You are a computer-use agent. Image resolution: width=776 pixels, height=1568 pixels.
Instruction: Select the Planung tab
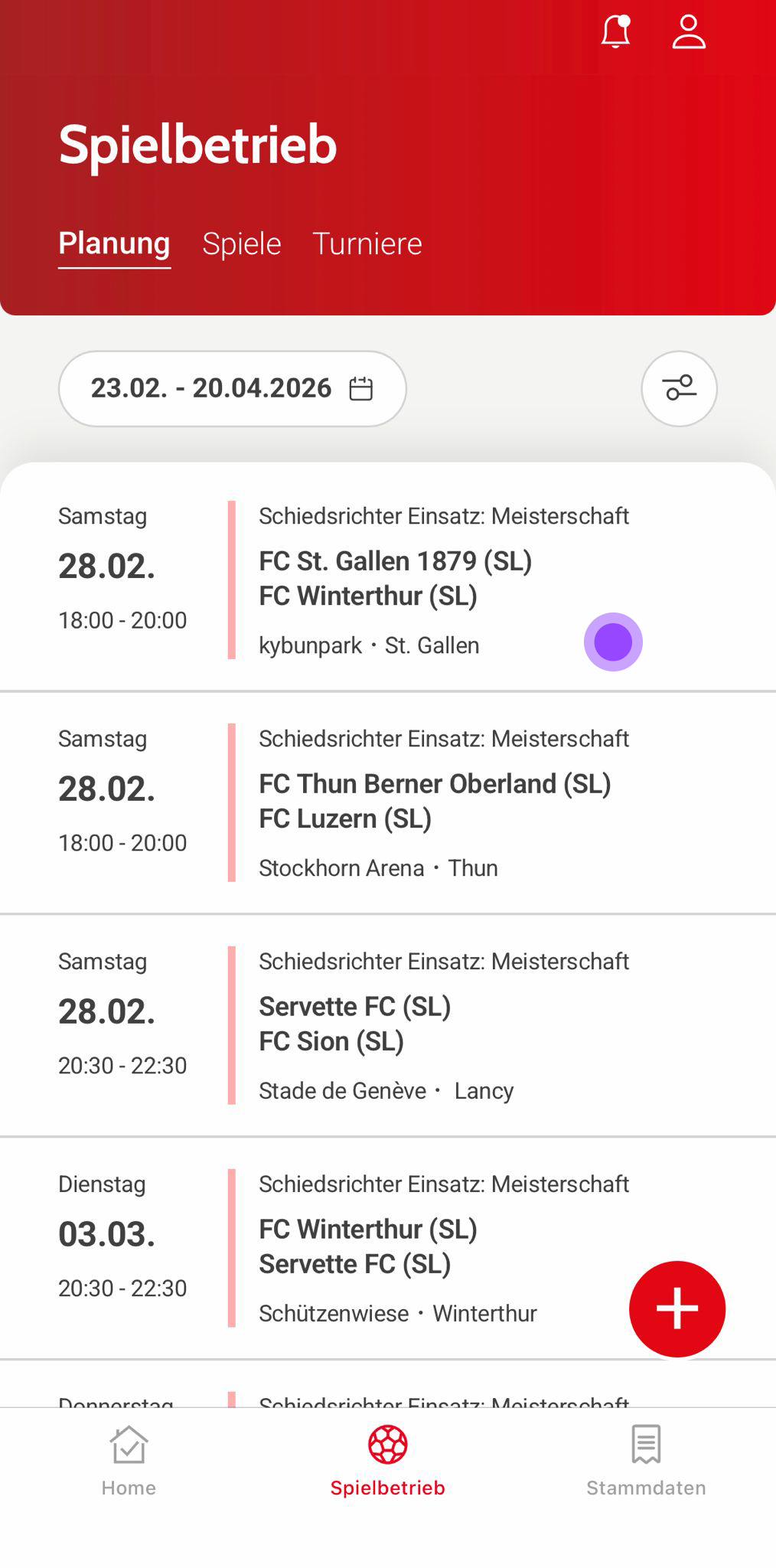(114, 243)
